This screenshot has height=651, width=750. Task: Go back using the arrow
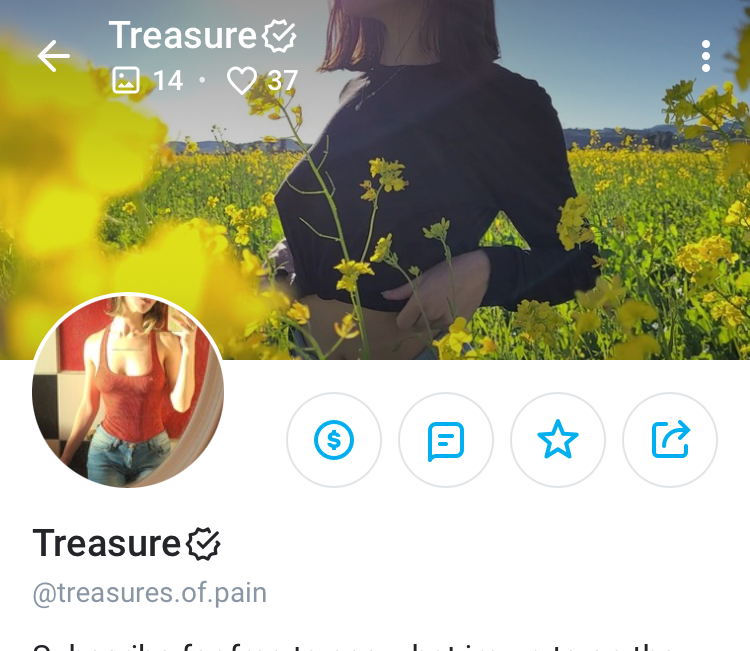coord(54,56)
